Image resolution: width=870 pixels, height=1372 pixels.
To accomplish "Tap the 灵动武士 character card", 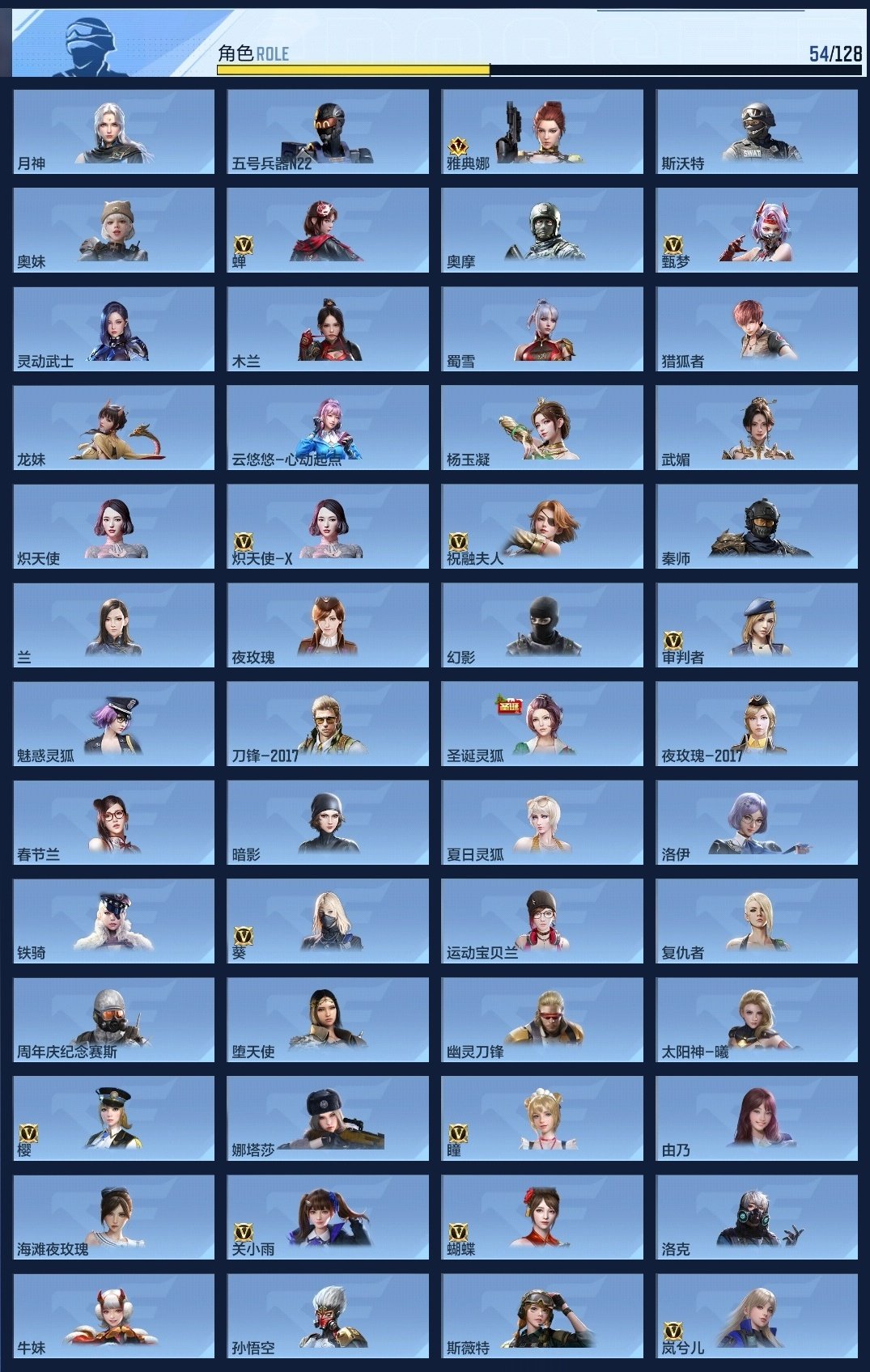I will (x=113, y=328).
